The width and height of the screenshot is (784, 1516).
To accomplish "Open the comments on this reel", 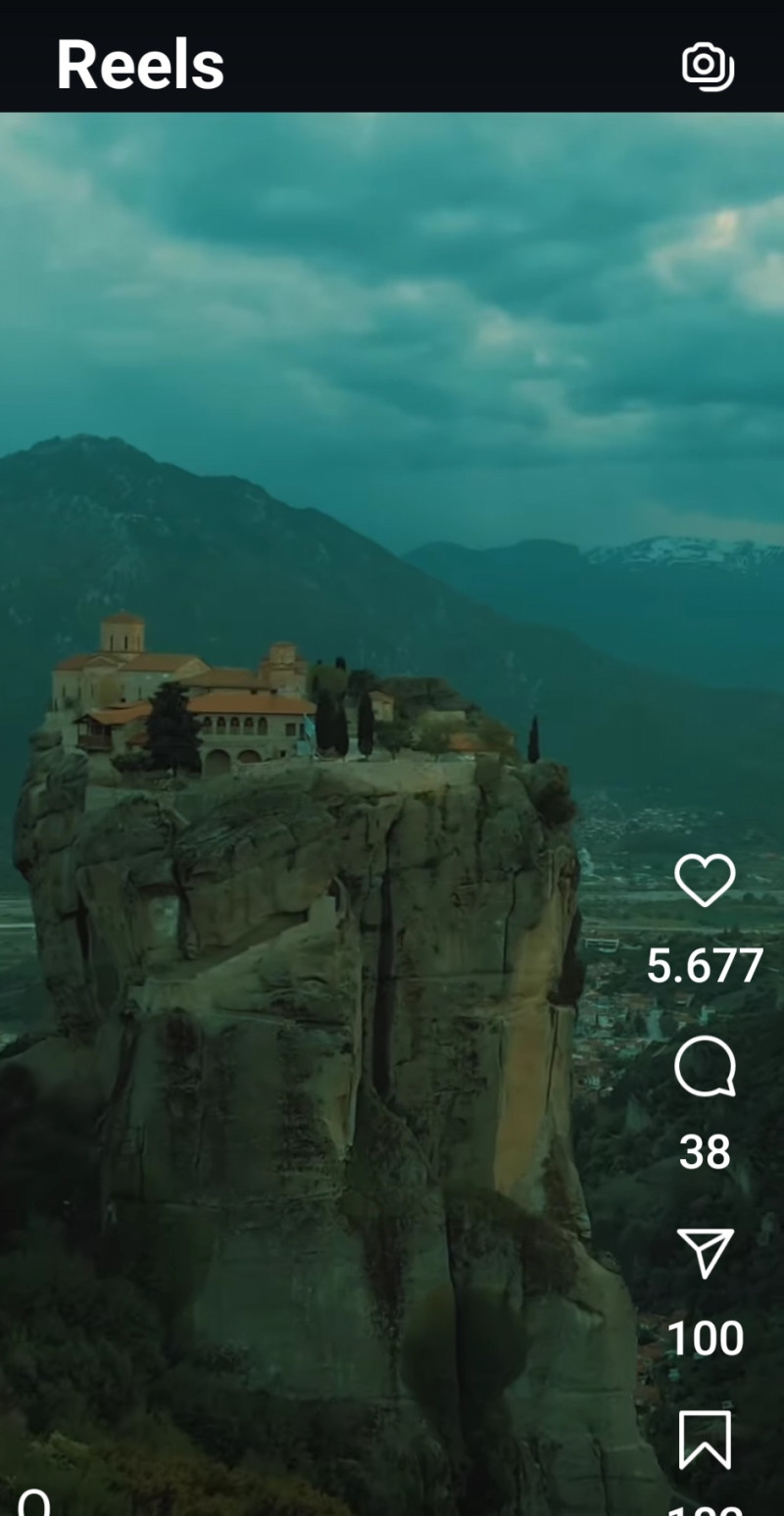I will coord(705,1067).
